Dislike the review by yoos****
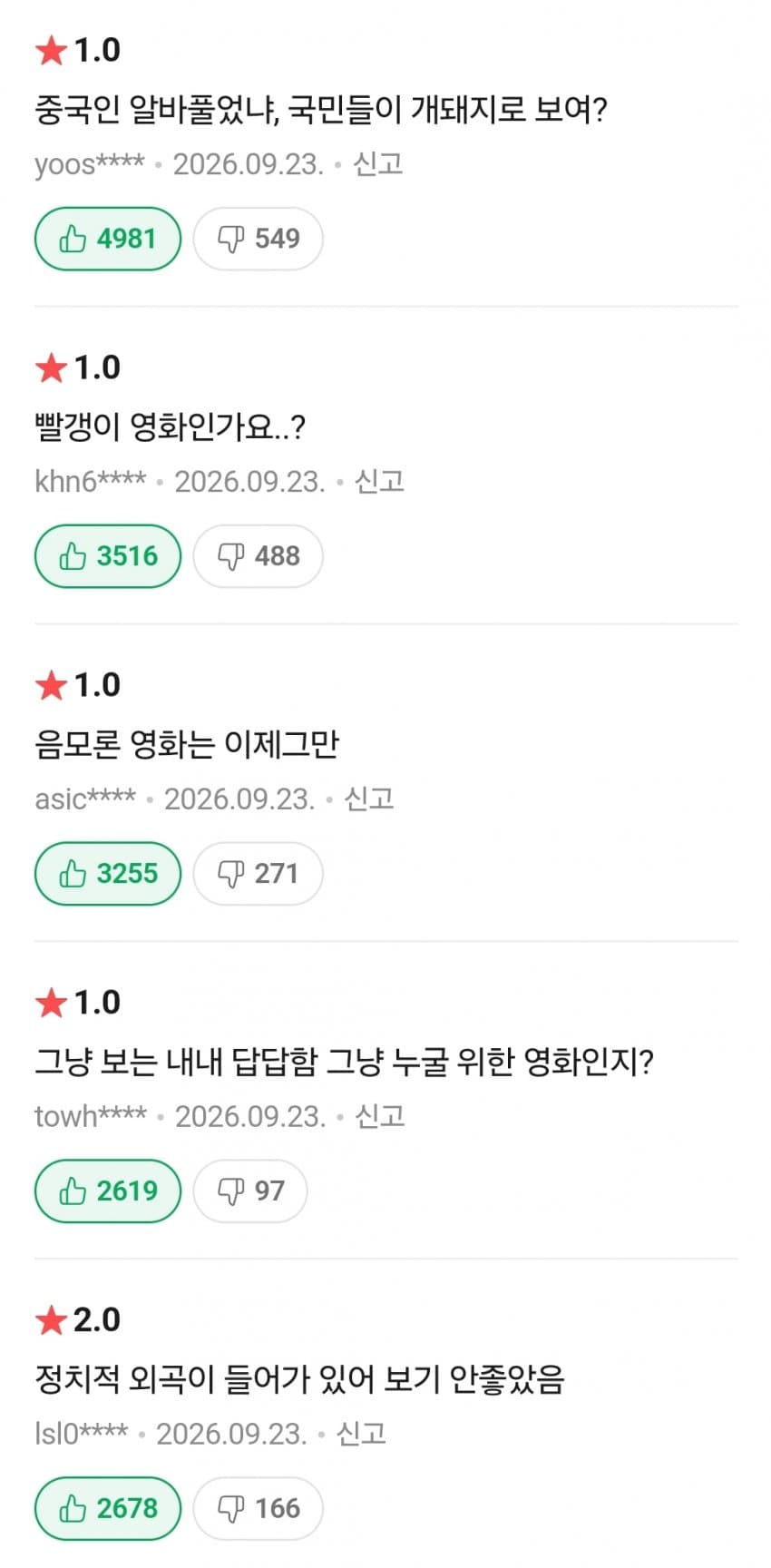This screenshot has width=771, height=1568. [x=259, y=239]
